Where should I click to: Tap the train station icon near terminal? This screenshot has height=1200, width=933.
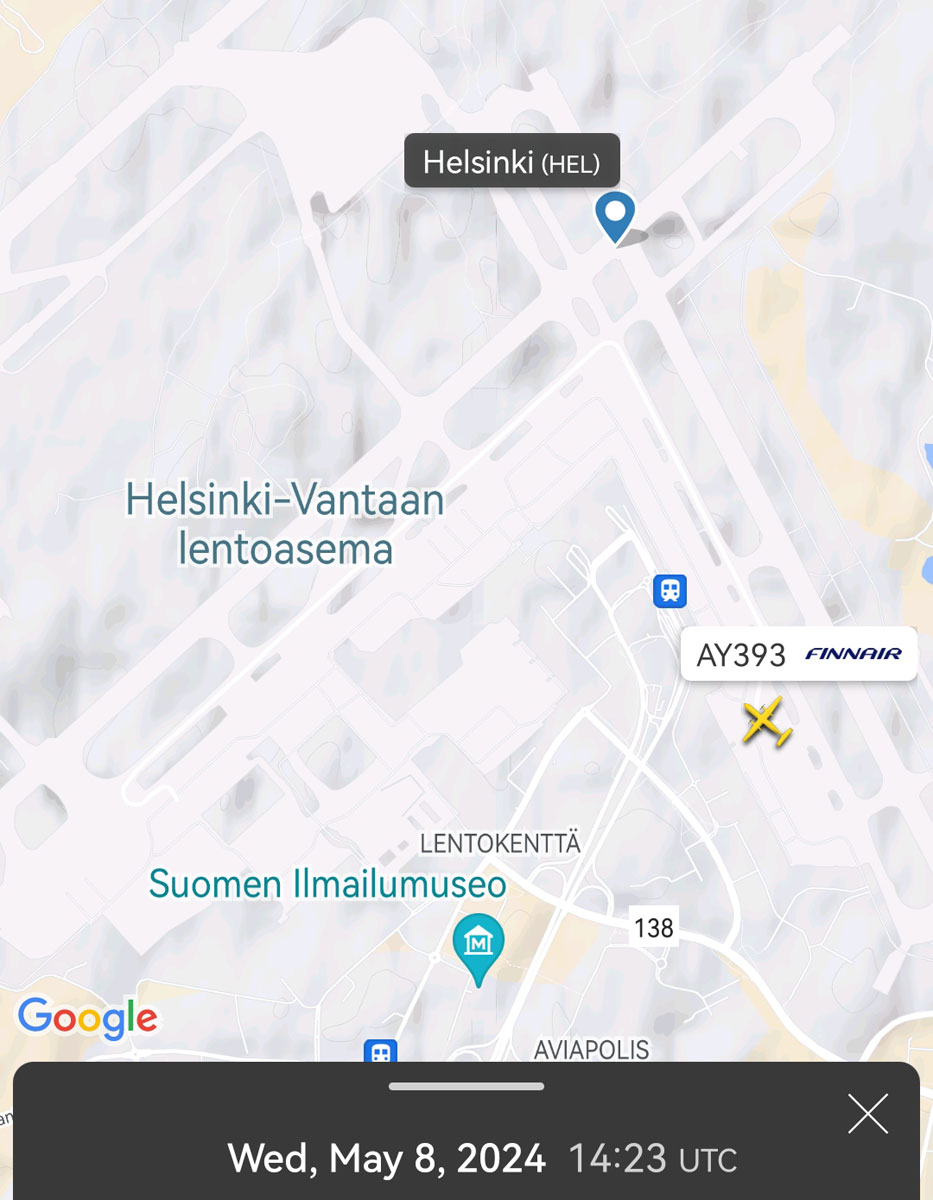pos(670,591)
